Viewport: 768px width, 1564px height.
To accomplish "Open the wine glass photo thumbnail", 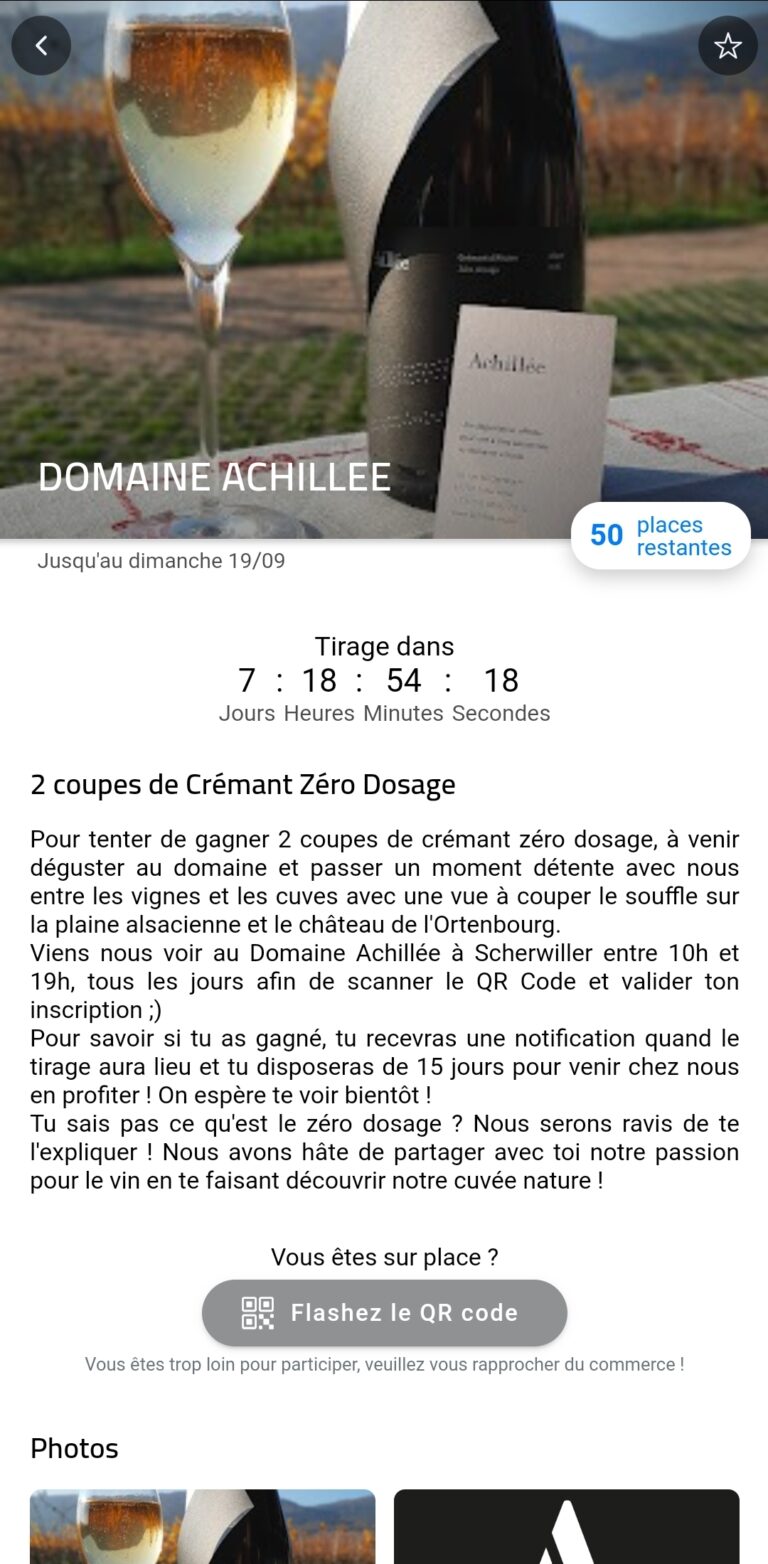I will 202,1526.
